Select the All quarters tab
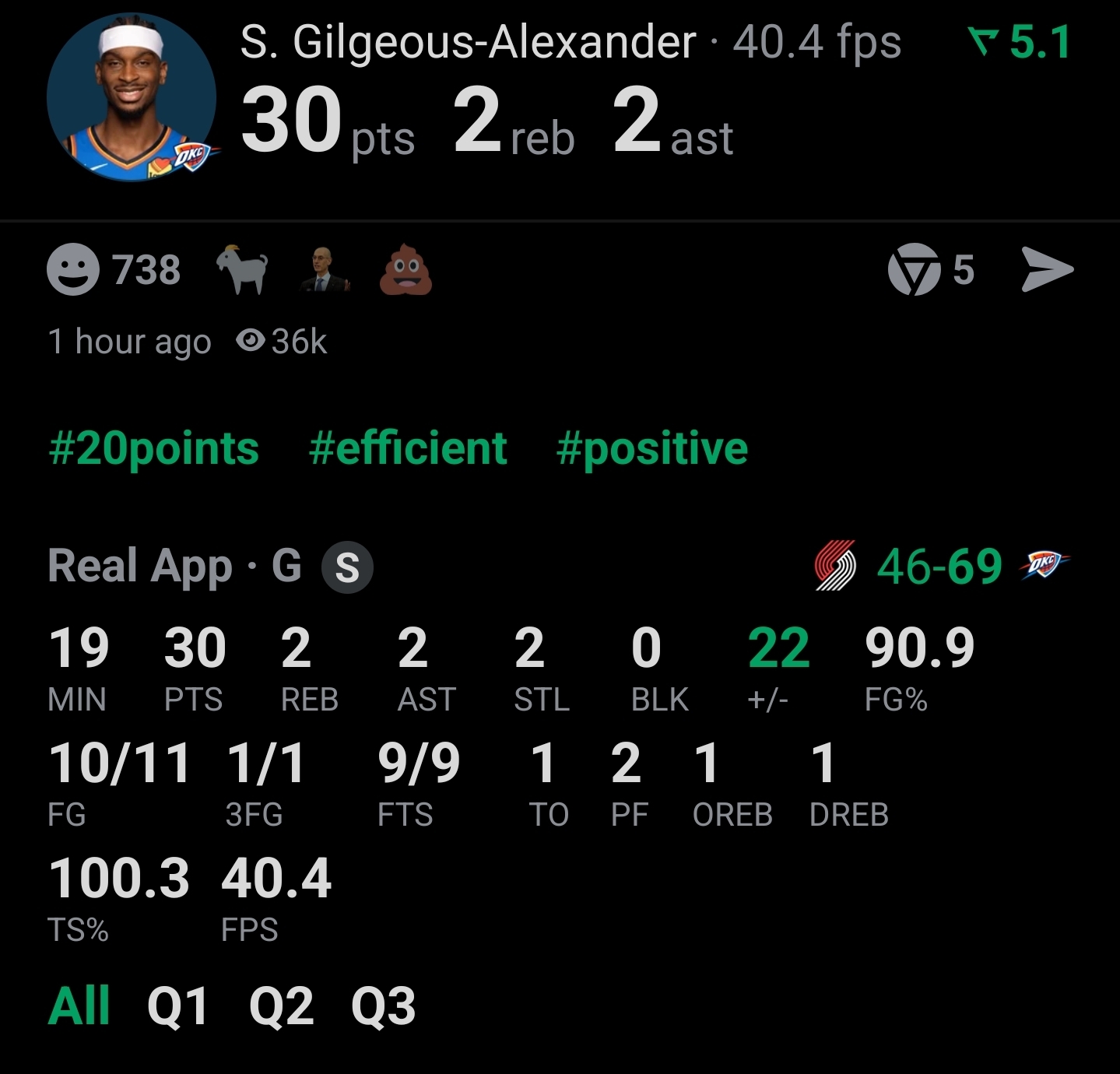The image size is (1120, 1074). (79, 1006)
